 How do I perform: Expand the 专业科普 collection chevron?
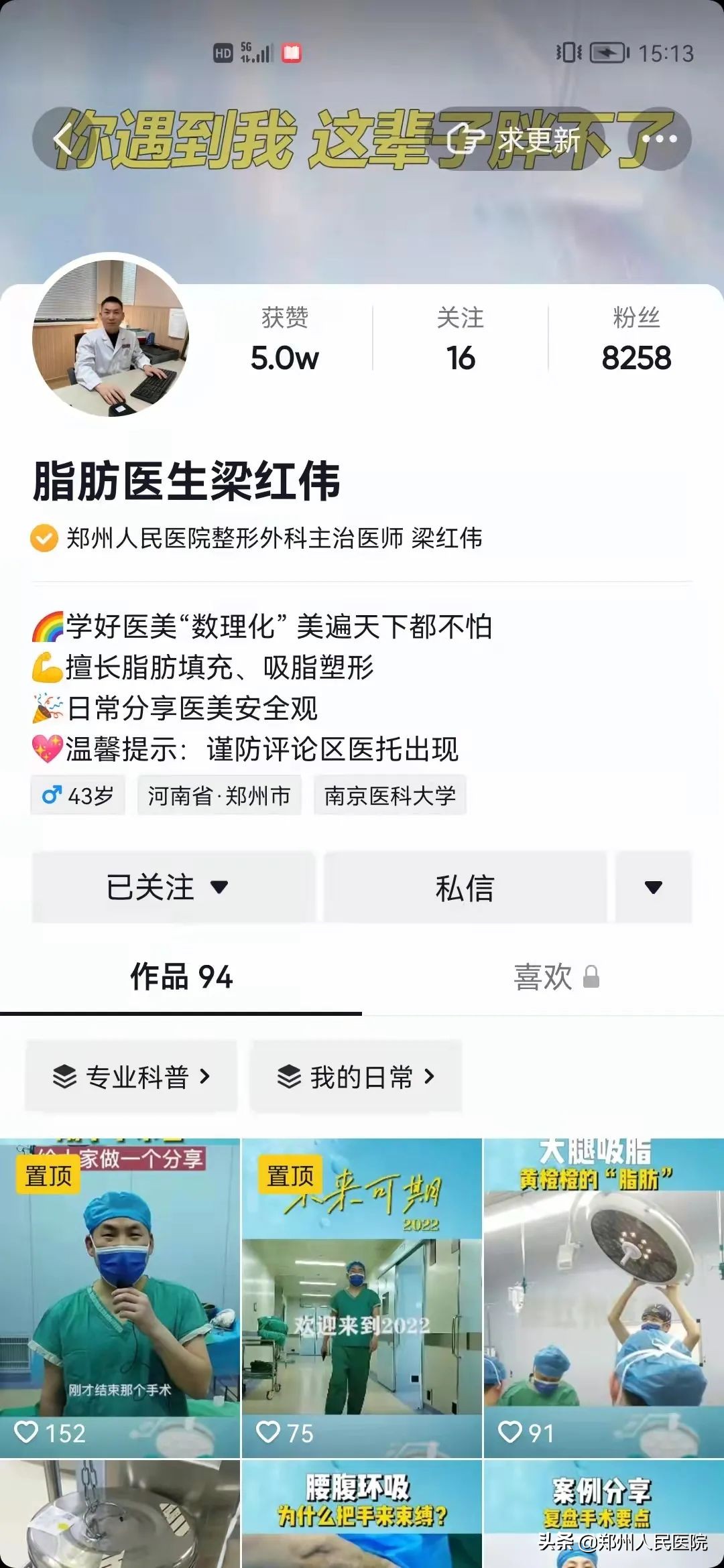click(x=203, y=1076)
